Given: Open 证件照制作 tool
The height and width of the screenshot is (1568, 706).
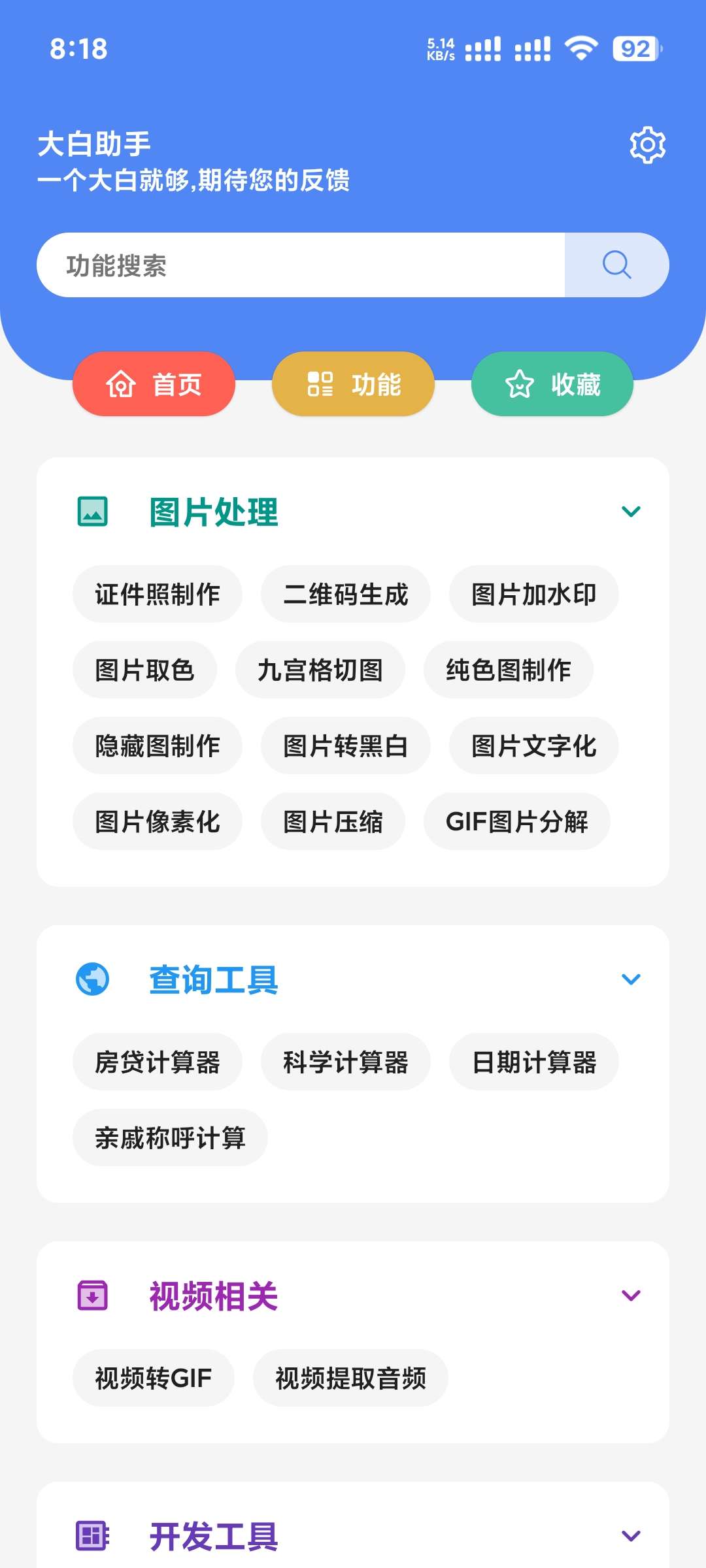Looking at the screenshot, I should point(158,595).
